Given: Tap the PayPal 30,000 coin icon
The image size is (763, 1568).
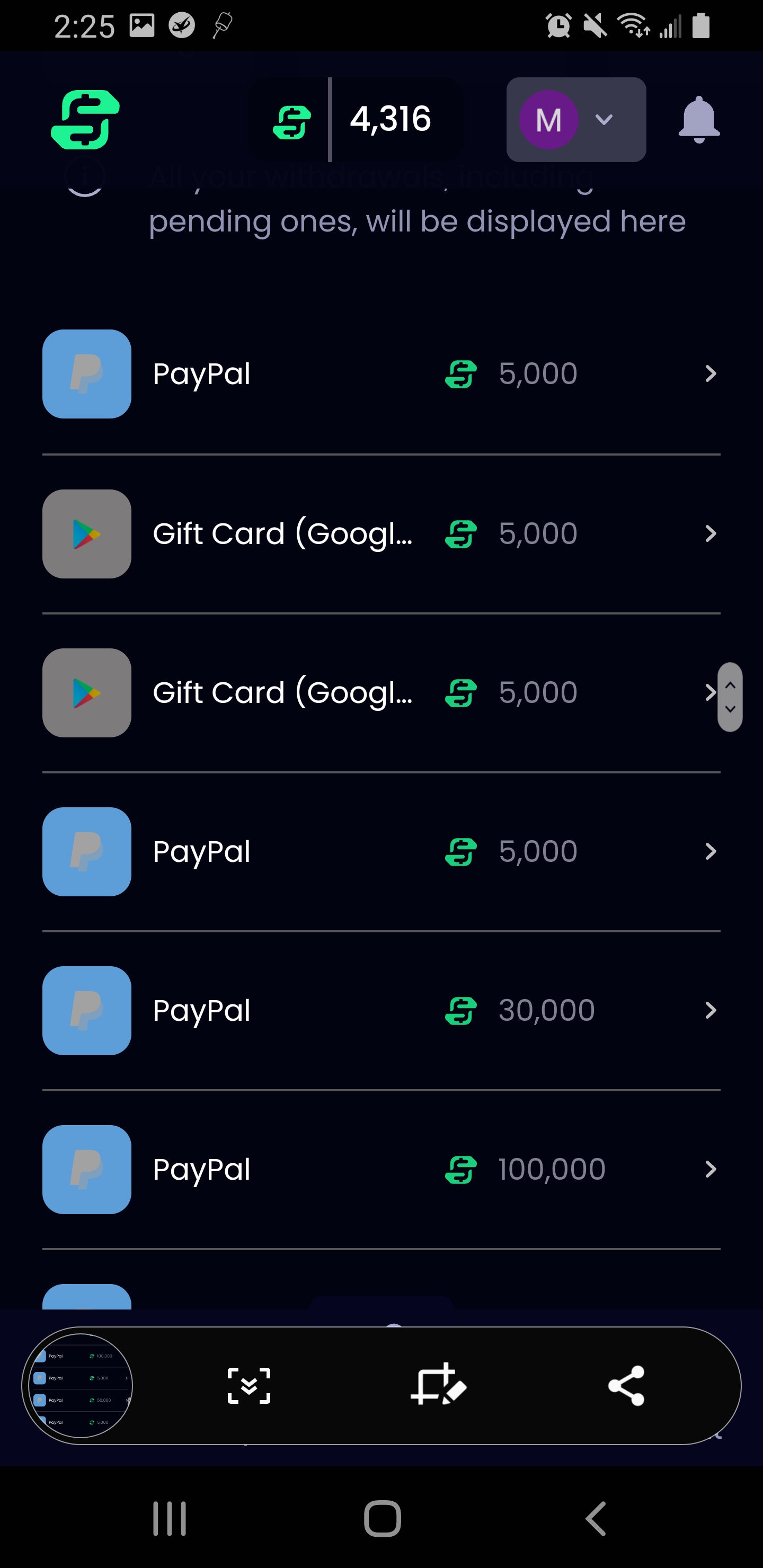Looking at the screenshot, I should tap(461, 1010).
